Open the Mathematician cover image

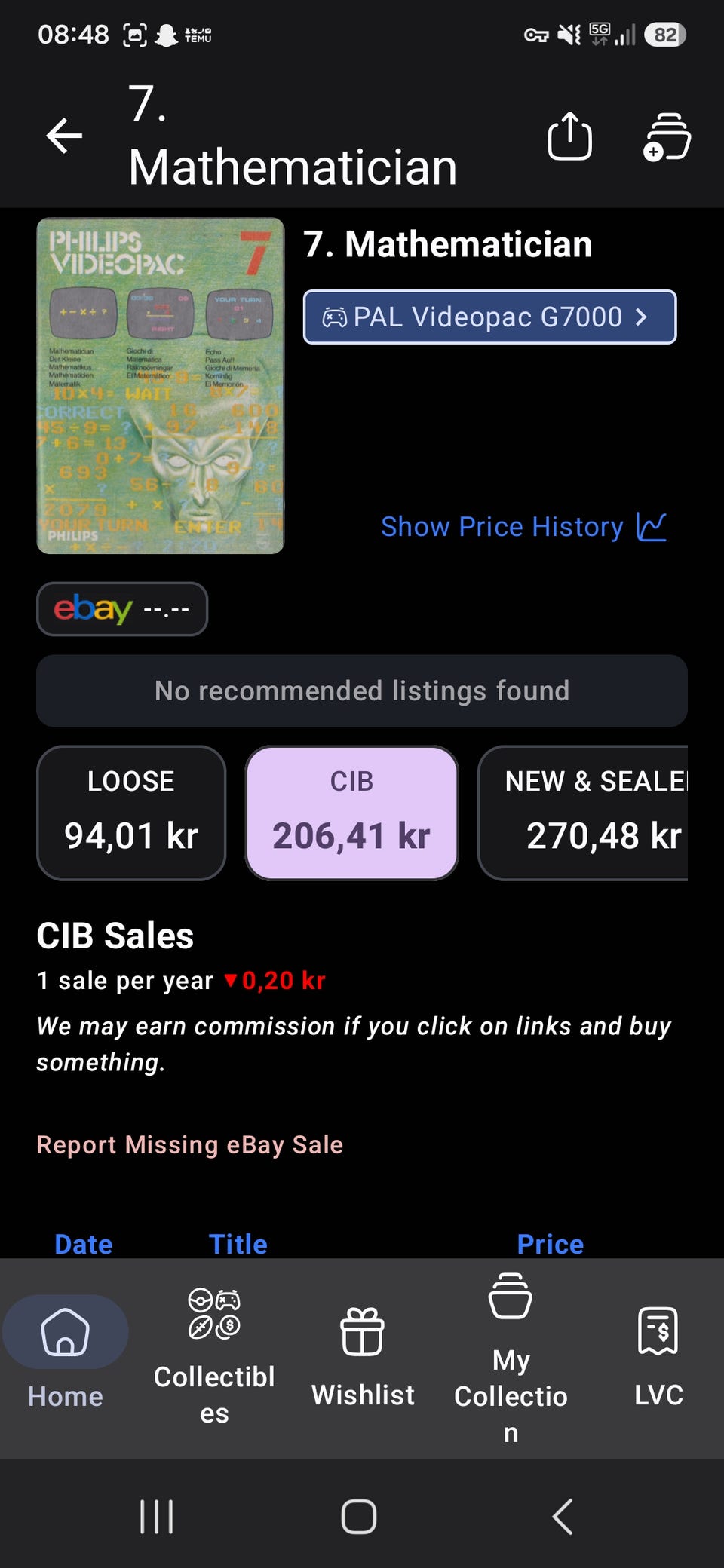(x=161, y=386)
